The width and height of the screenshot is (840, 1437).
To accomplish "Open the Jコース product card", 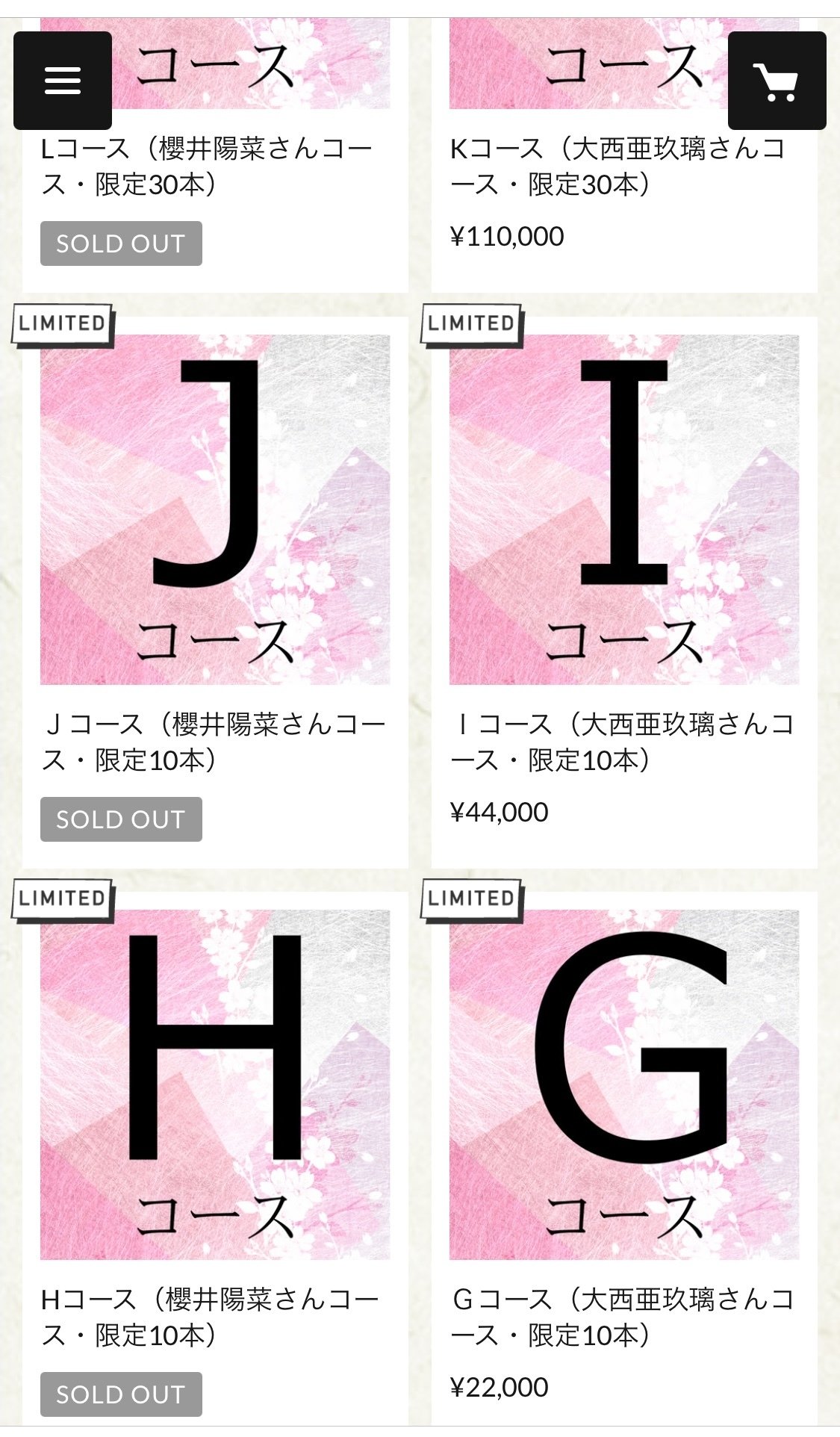I will 215,509.
